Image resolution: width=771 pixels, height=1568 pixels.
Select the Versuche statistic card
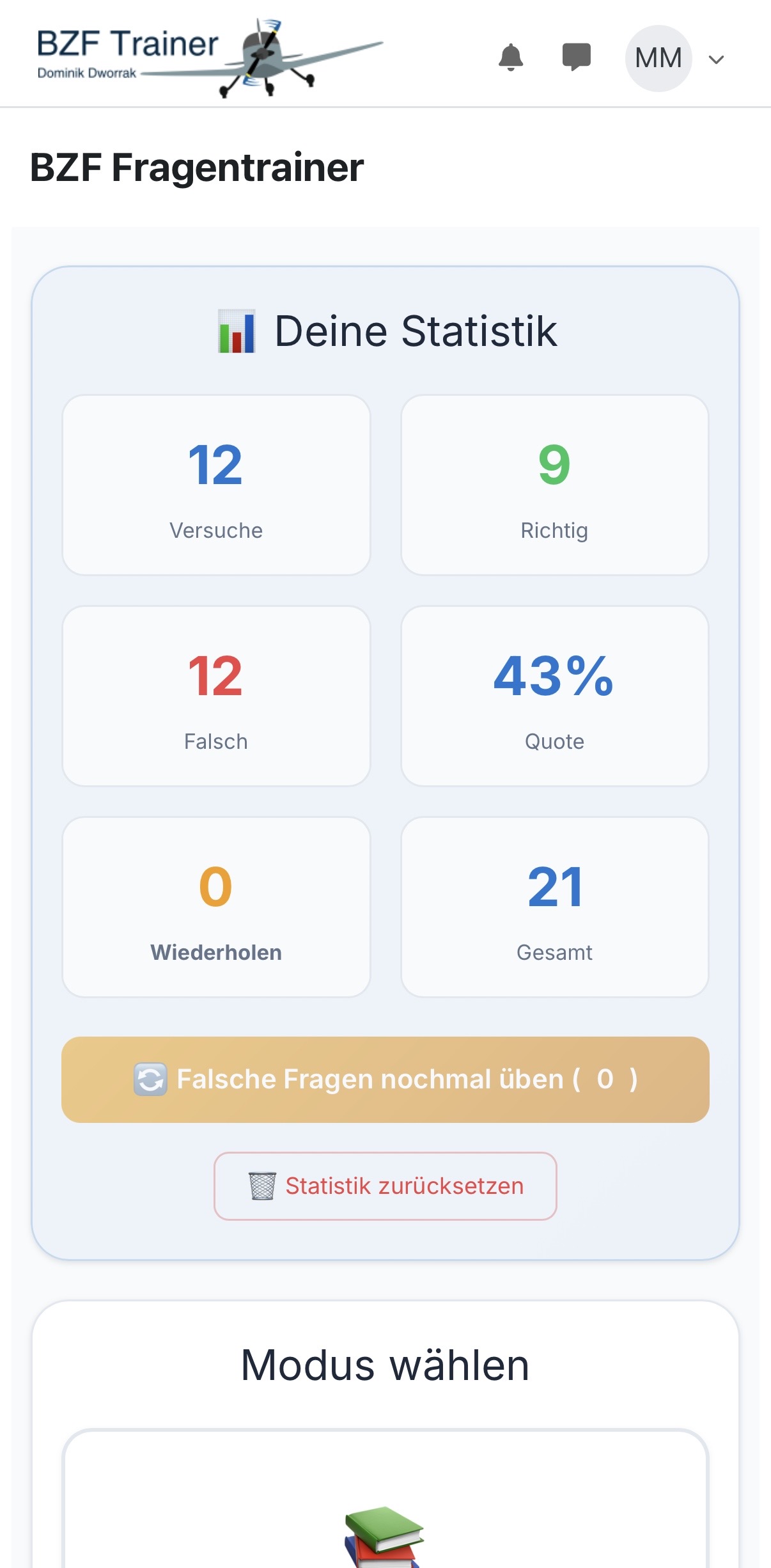click(216, 484)
